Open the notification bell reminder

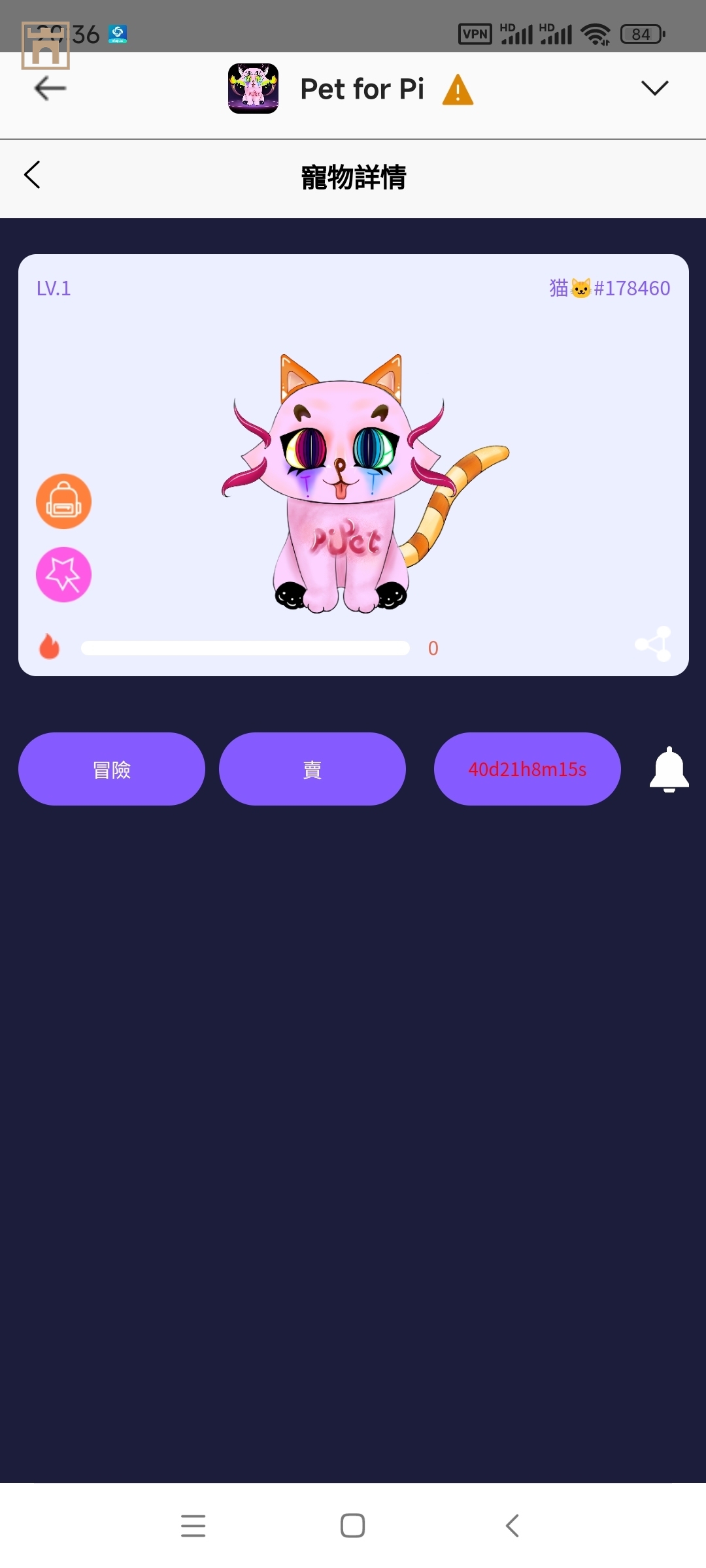tap(669, 770)
